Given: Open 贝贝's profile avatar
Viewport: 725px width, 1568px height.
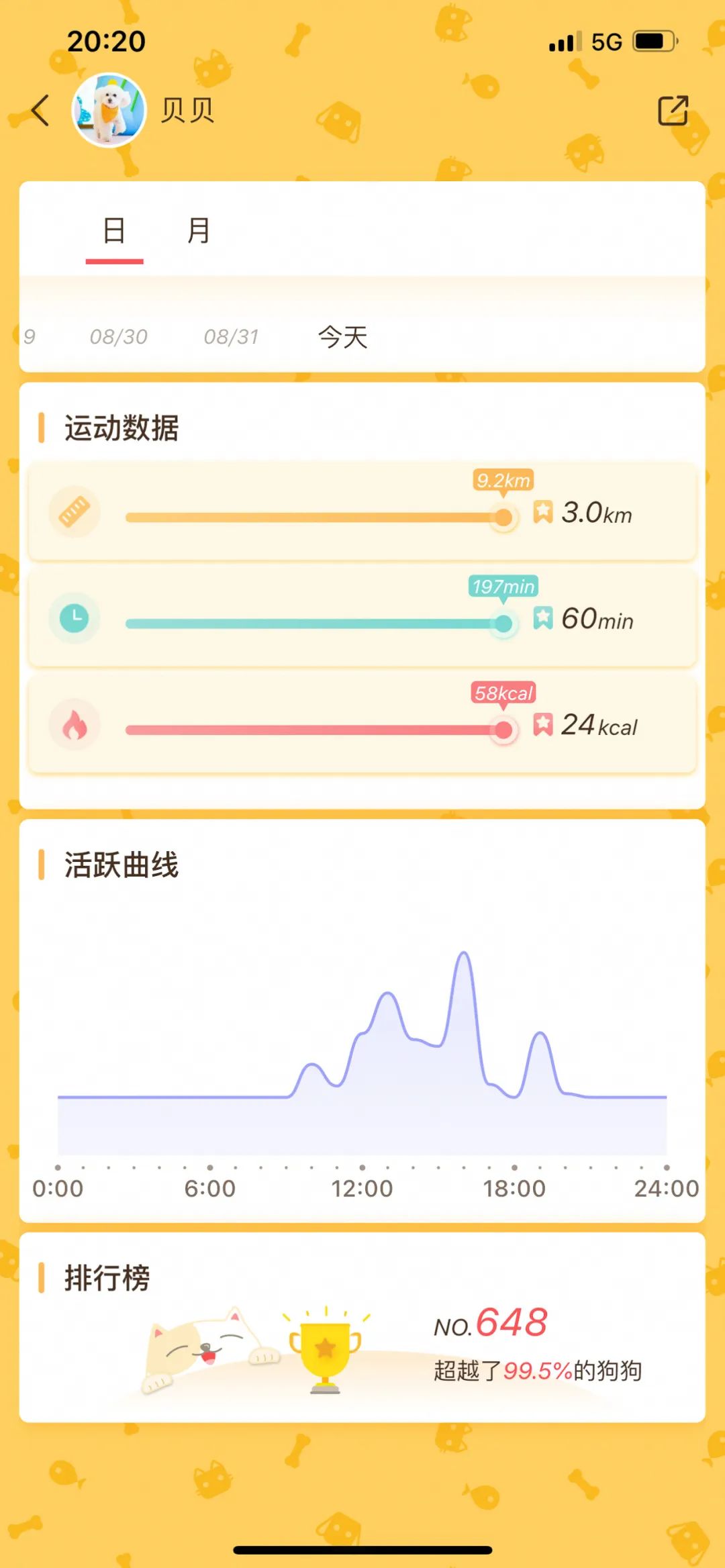Looking at the screenshot, I should tap(109, 111).
